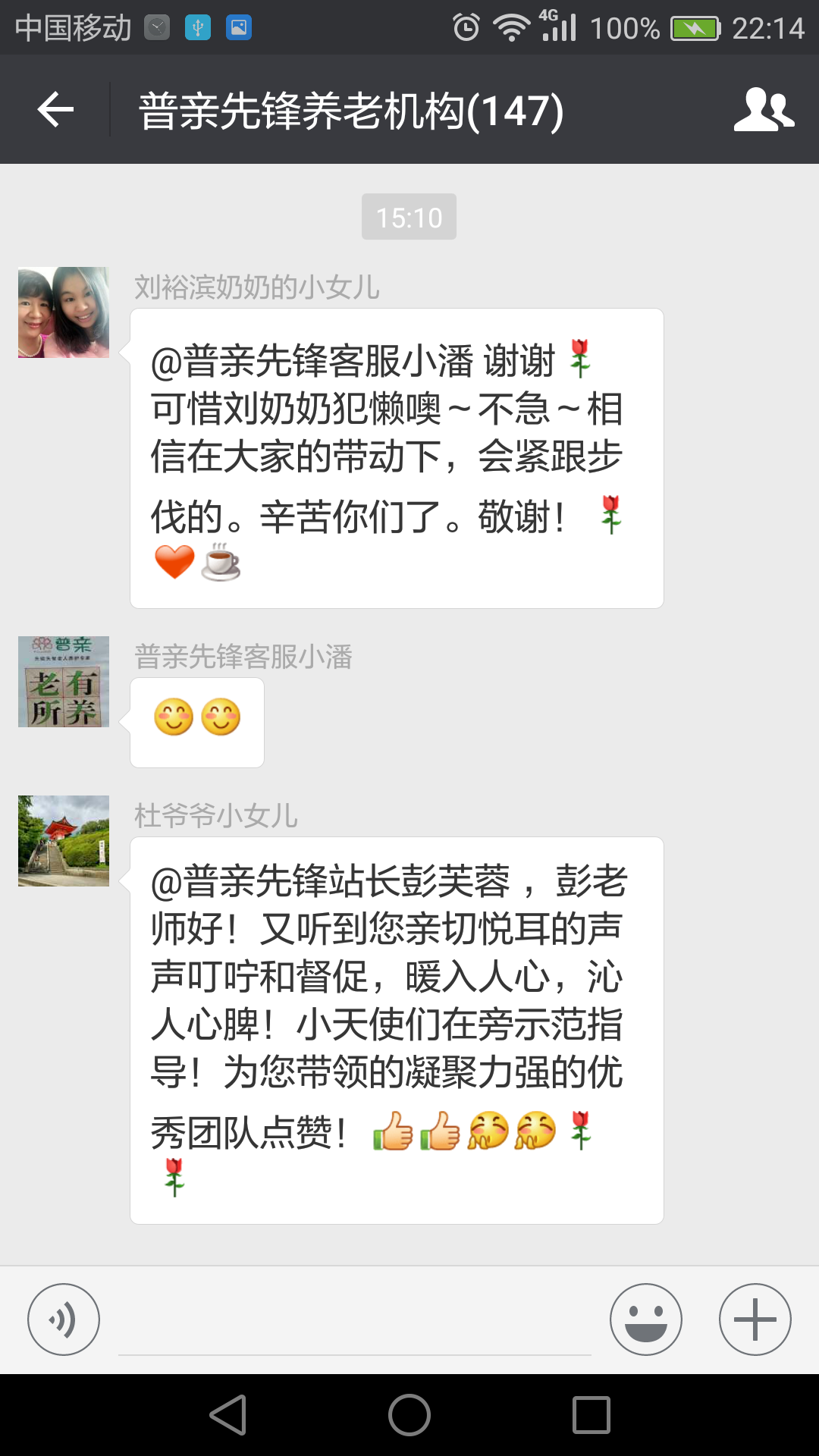
Task: Tap the system home button
Action: [x=409, y=1415]
